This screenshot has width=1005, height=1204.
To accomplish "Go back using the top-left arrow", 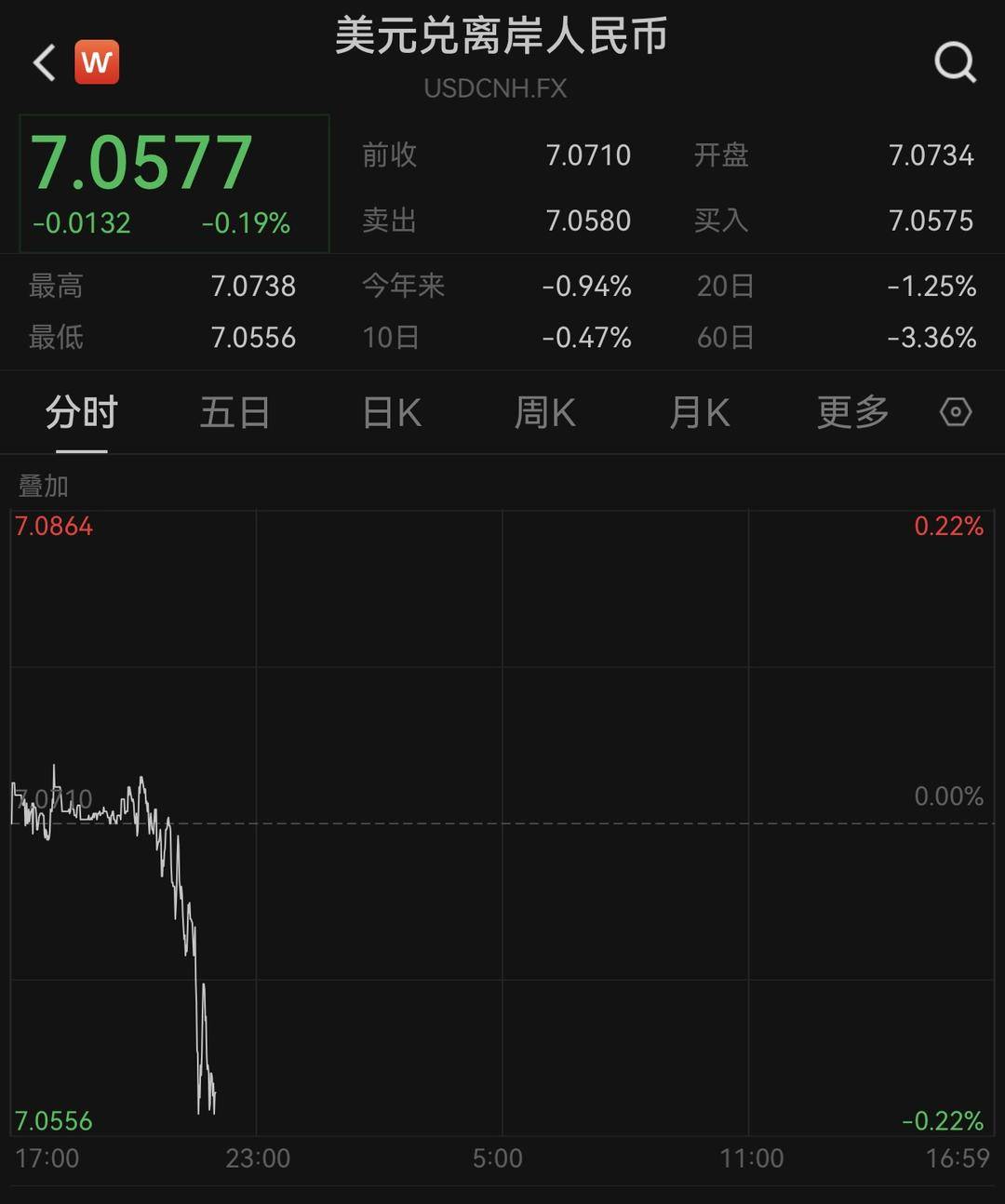I will point(44,63).
